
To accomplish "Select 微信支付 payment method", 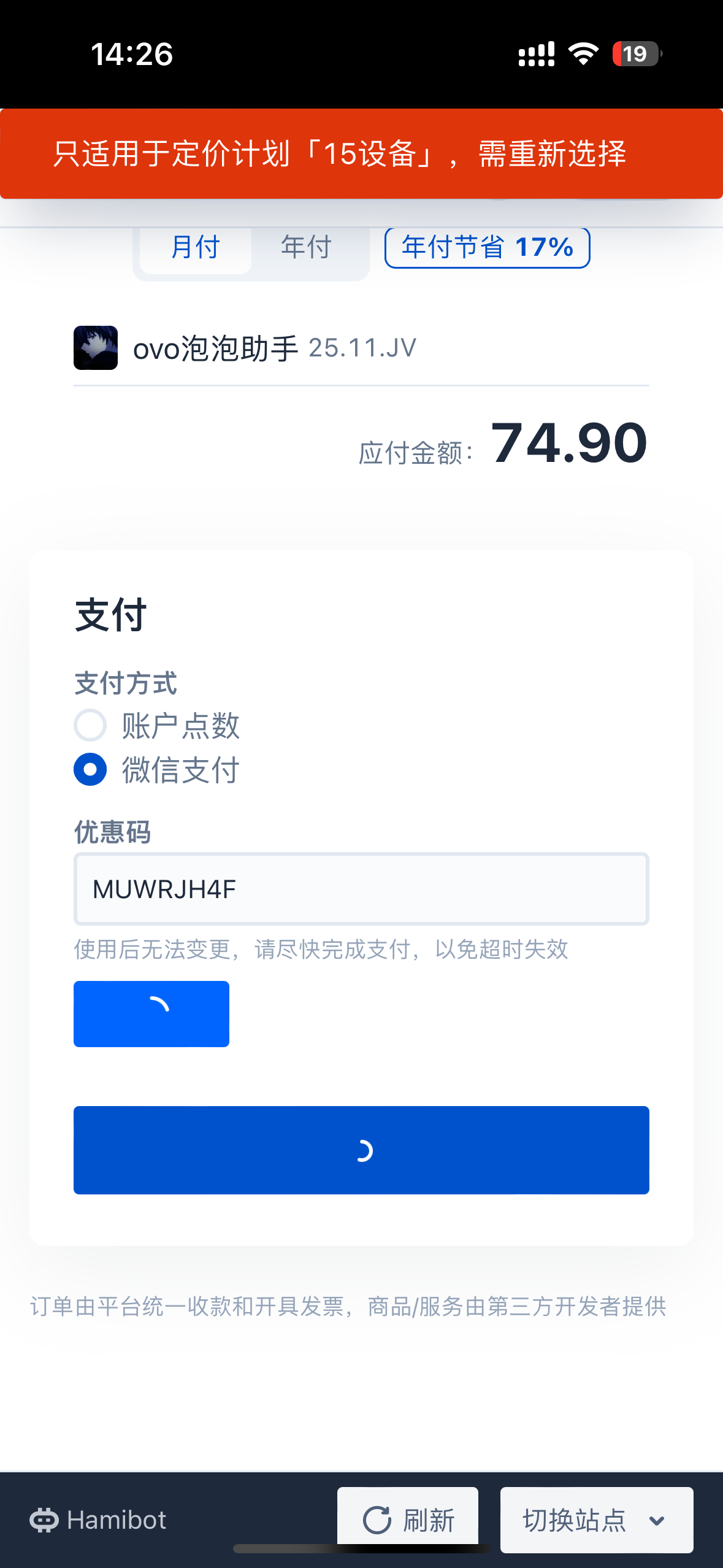I will coord(91,769).
